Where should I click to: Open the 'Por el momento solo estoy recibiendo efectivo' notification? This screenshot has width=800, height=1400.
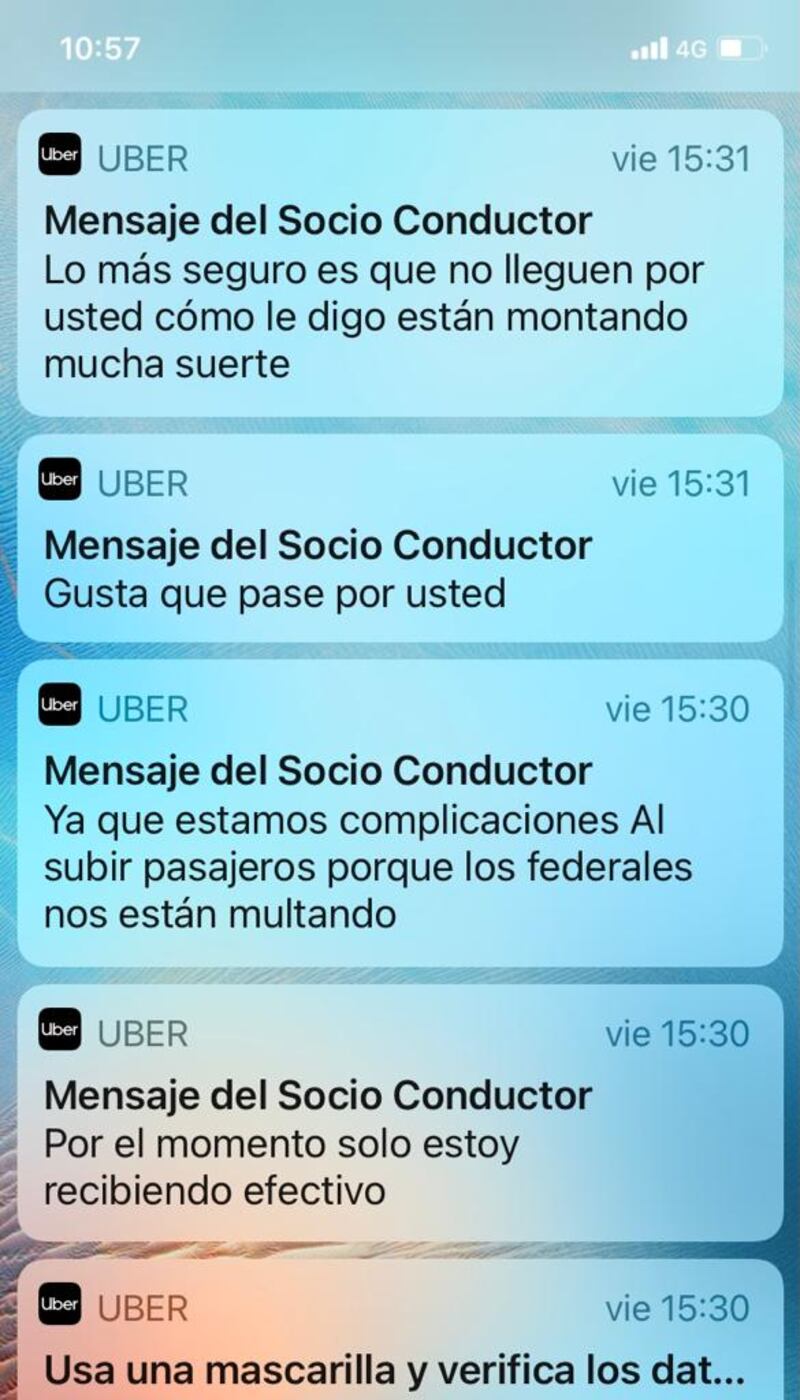click(x=400, y=1115)
